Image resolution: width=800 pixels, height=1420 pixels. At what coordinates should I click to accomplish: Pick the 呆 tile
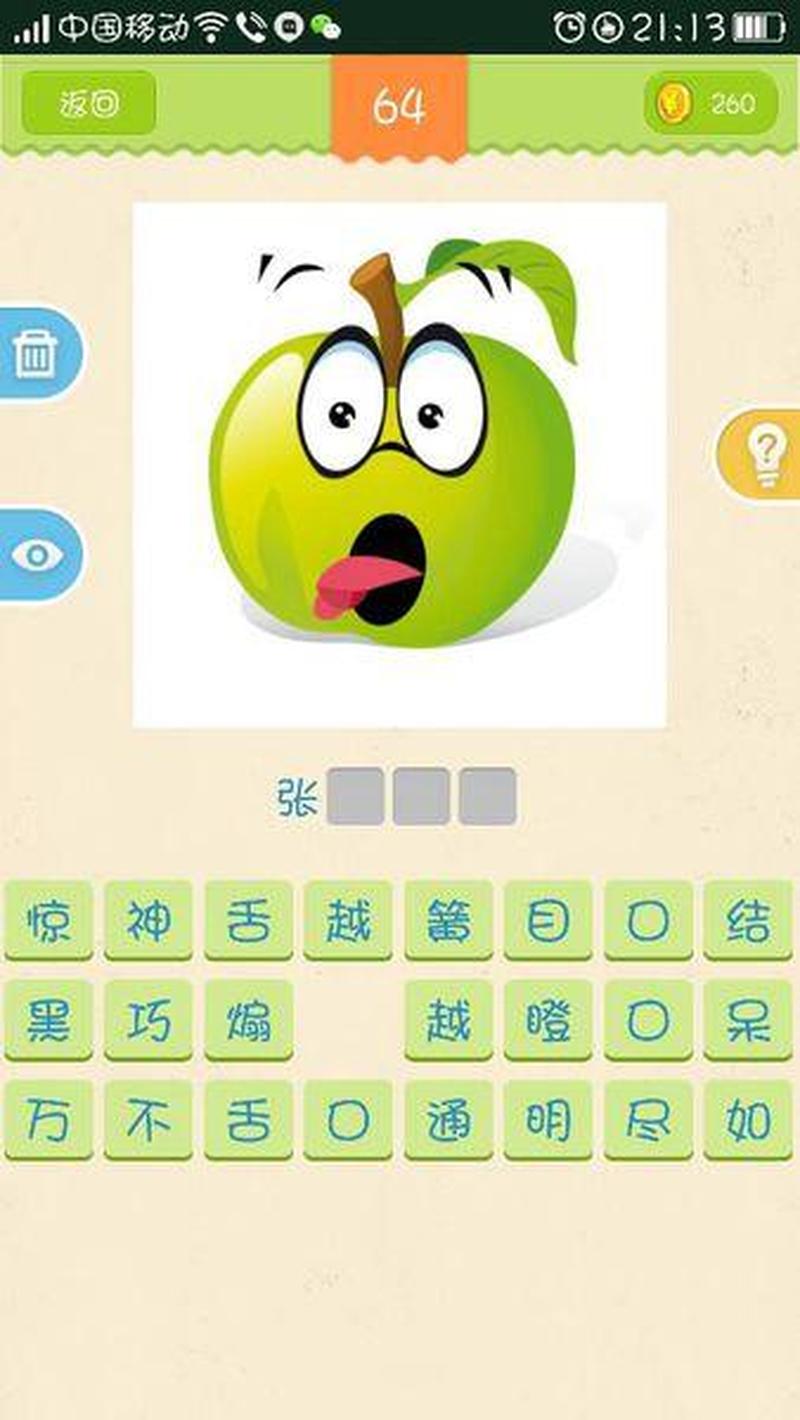coord(748,1020)
